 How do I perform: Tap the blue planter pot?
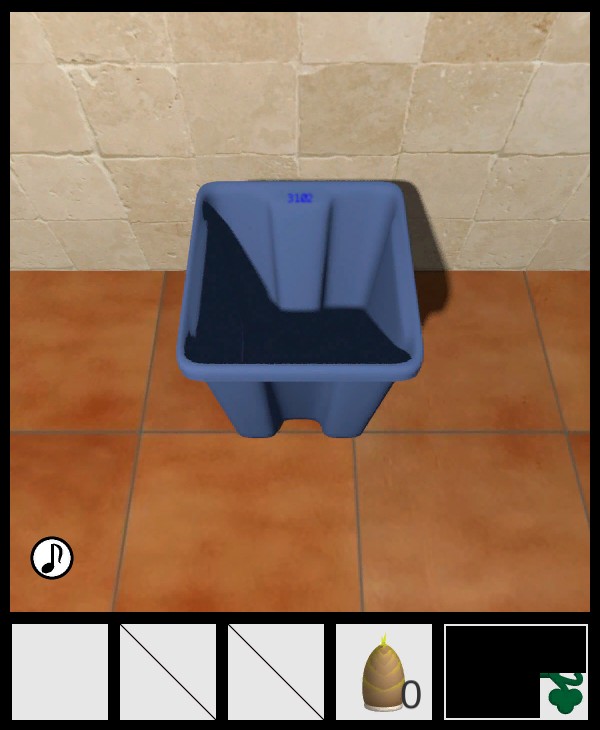300,310
